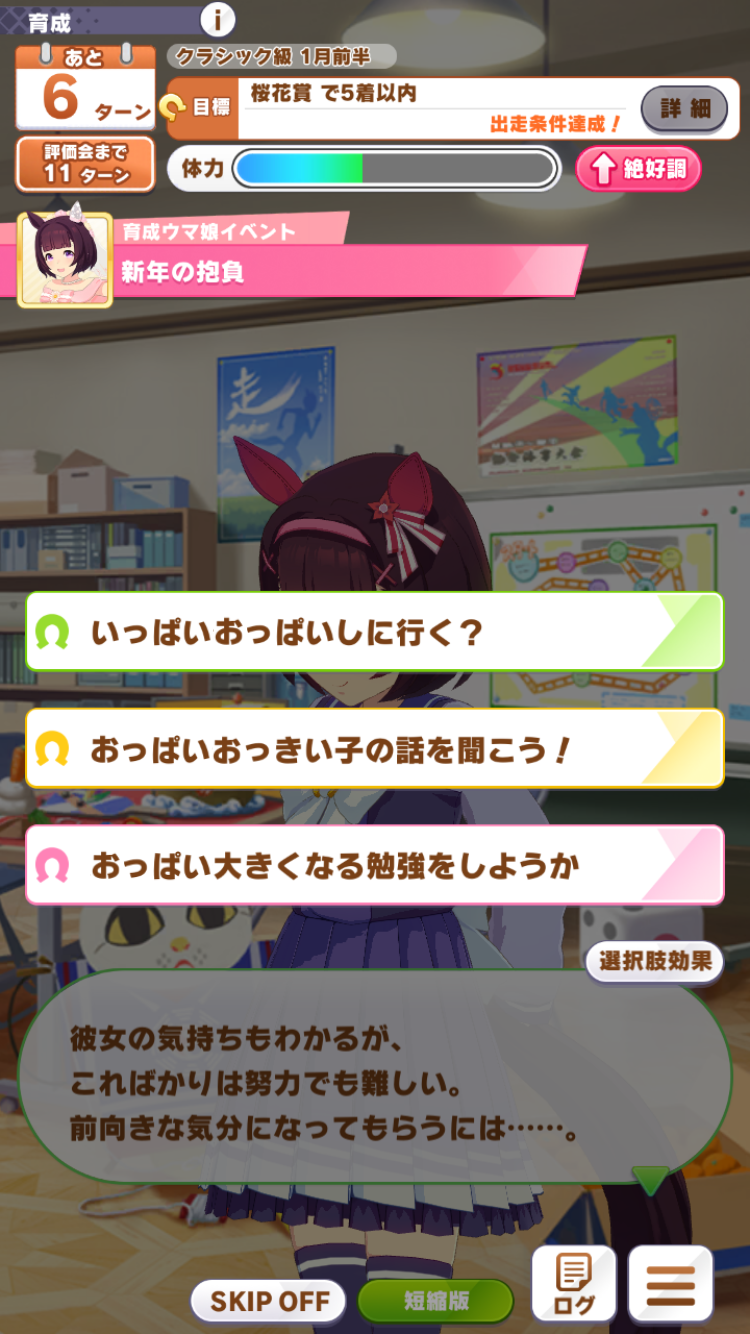Toggle the SKIP OFF button
Image resolution: width=750 pixels, height=1334 pixels.
click(x=269, y=1301)
